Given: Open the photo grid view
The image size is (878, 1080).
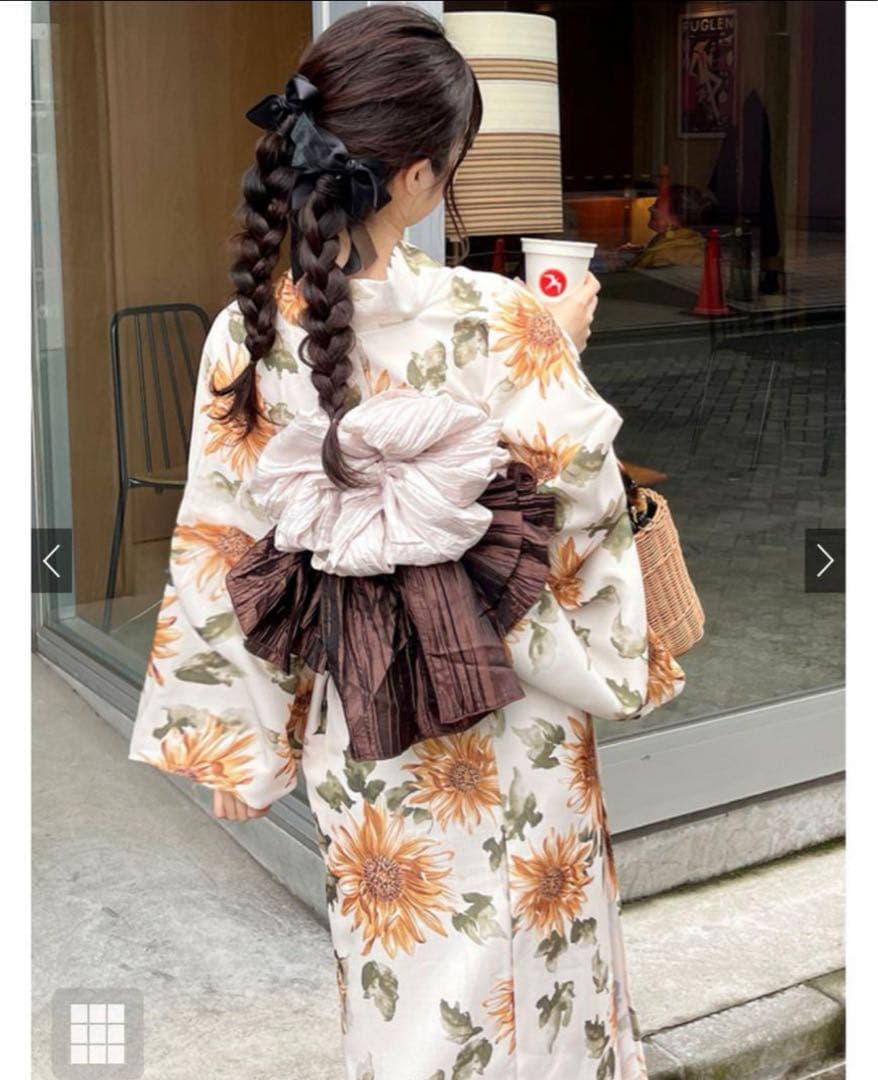Looking at the screenshot, I should [97, 1033].
